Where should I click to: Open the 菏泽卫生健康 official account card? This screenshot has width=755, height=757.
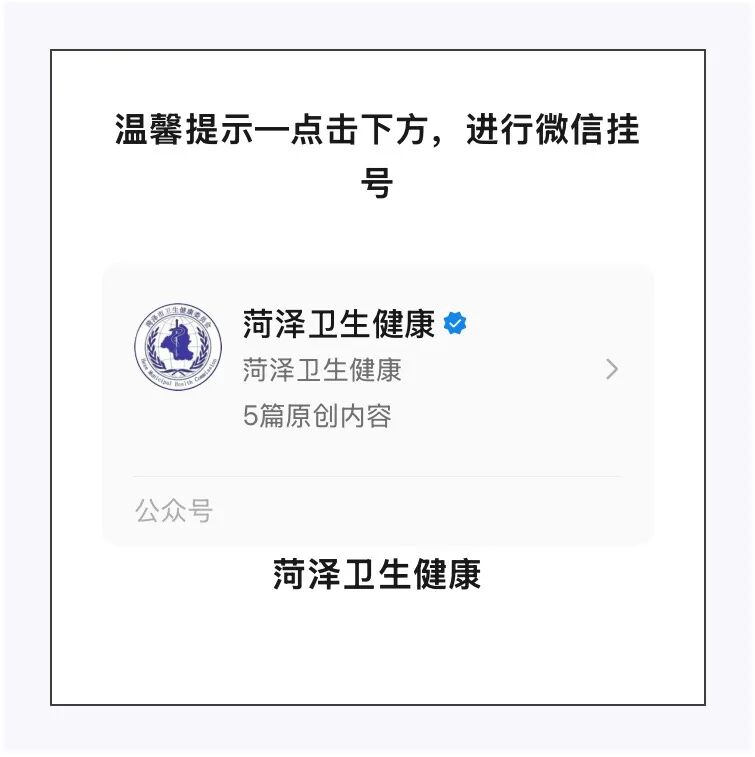coord(377,370)
